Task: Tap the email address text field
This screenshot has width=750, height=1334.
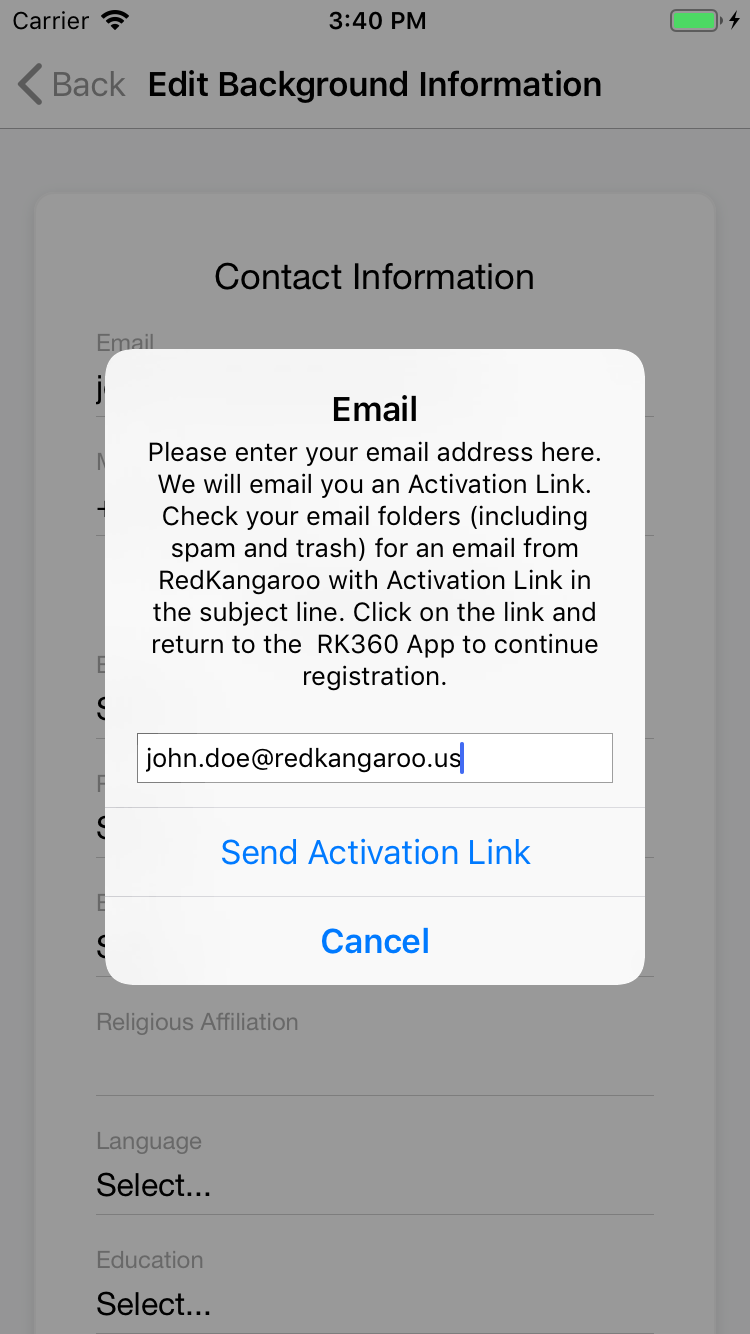Action: pos(375,758)
